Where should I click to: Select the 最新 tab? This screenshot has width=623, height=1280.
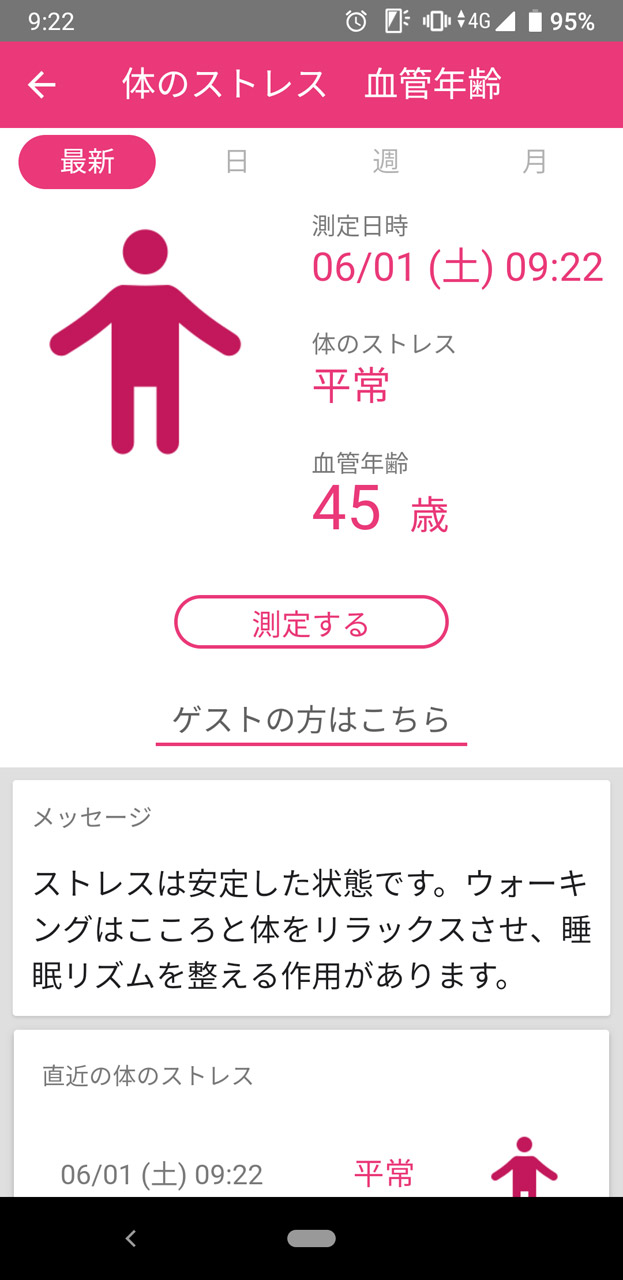point(87,162)
